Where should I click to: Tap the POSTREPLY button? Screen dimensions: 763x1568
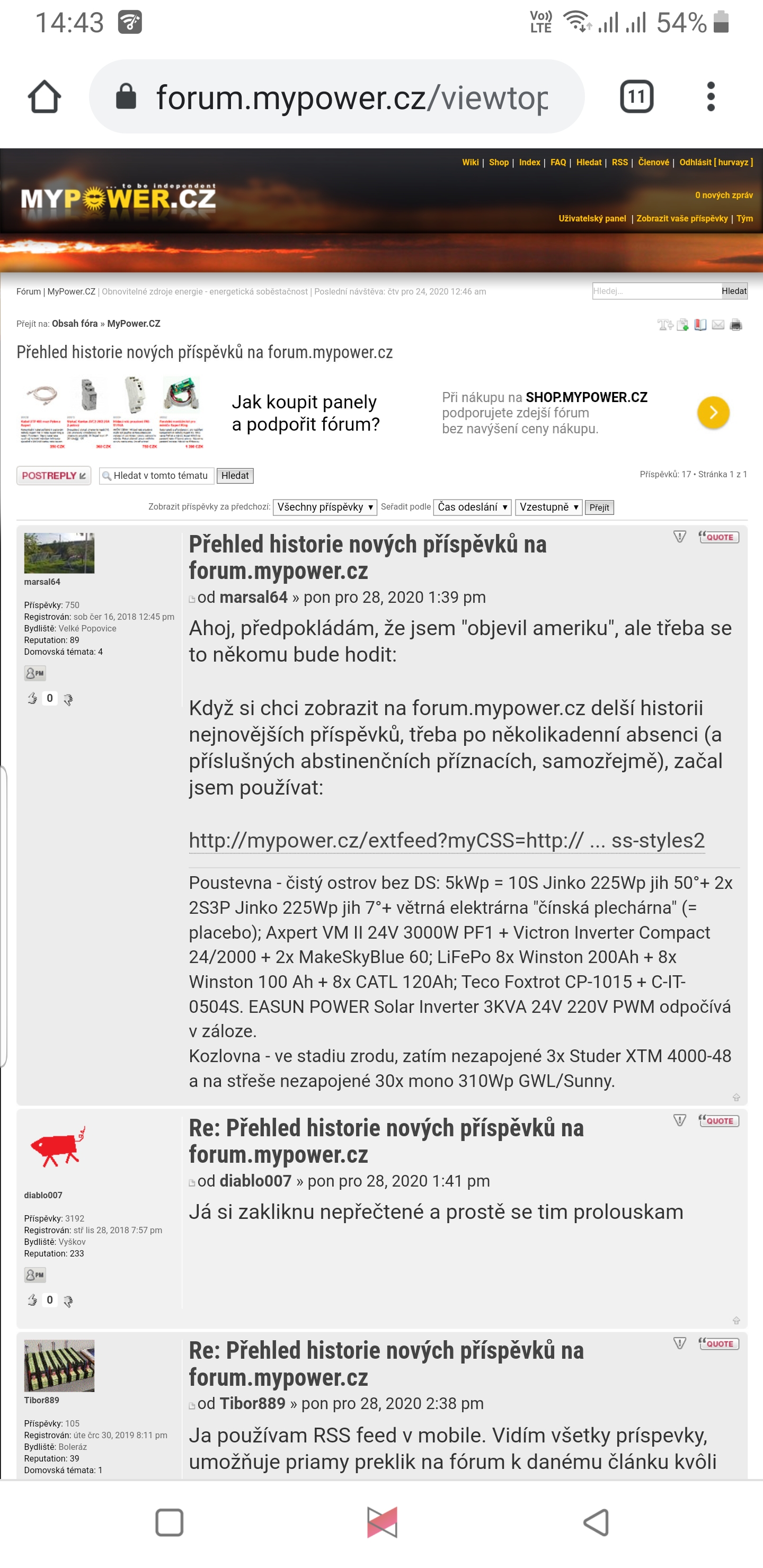[54, 475]
